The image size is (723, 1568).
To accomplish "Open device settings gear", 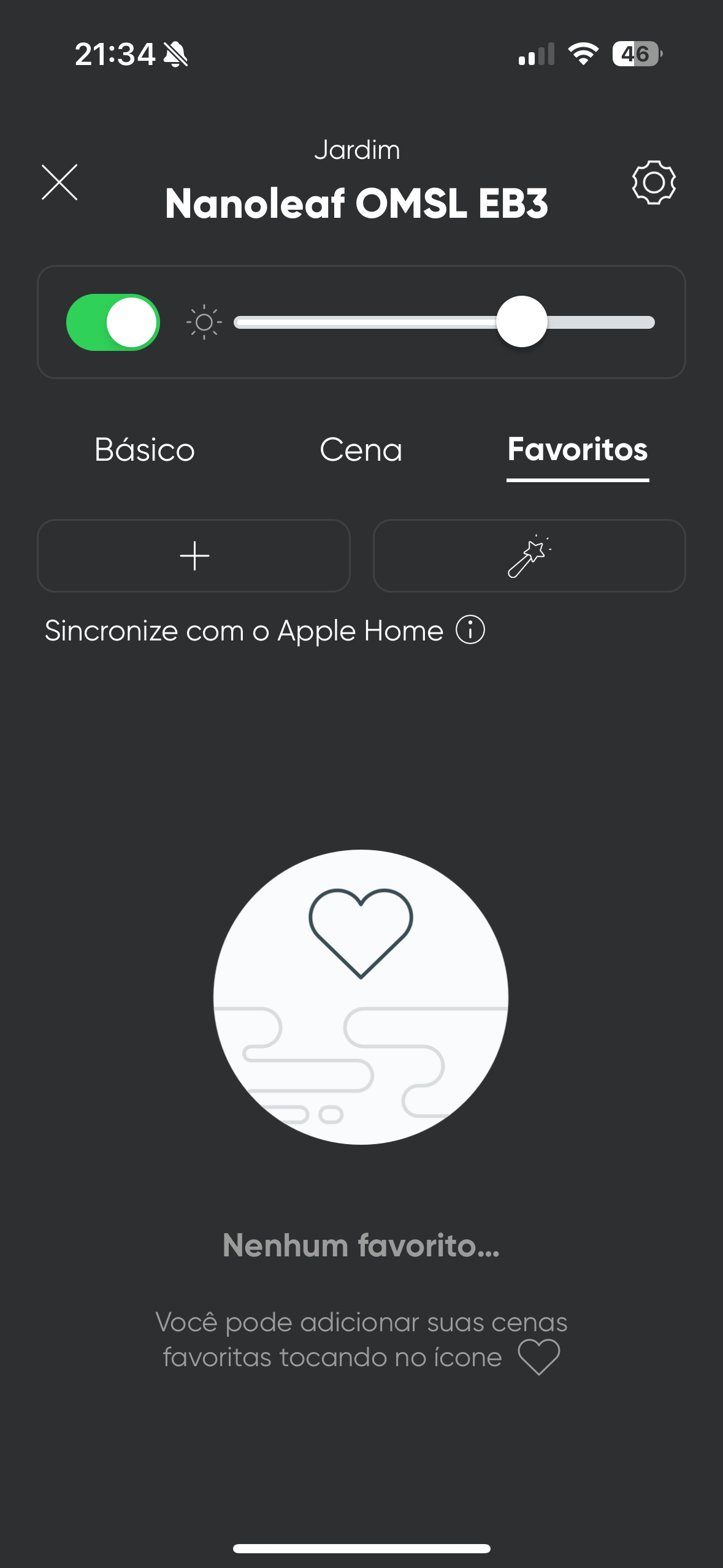I will [653, 182].
